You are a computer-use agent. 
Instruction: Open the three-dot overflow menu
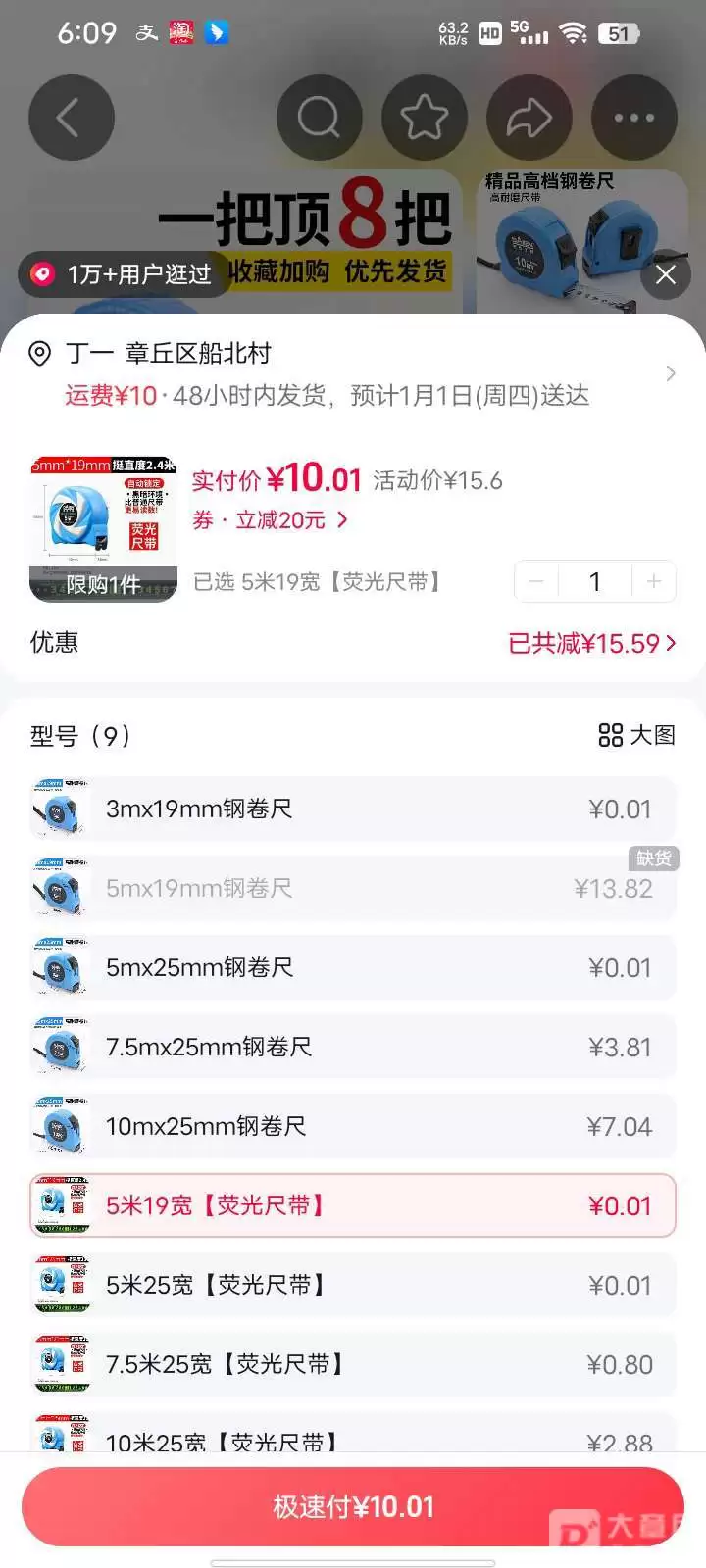pos(634,118)
